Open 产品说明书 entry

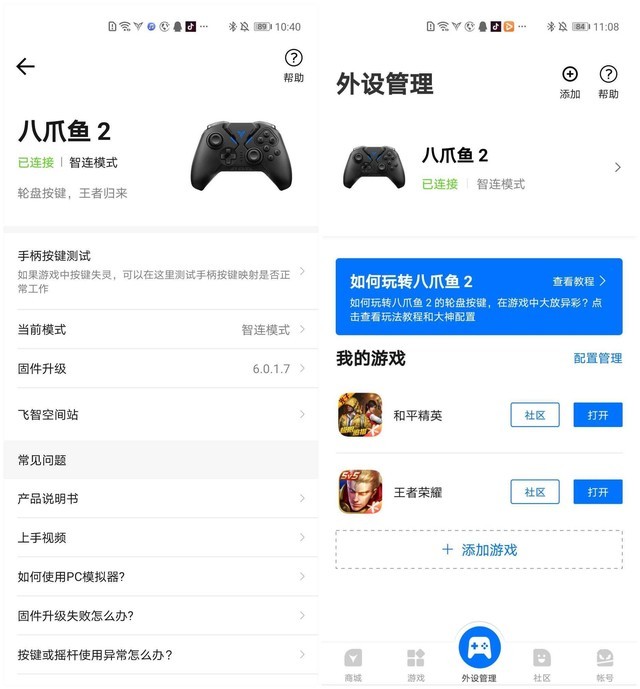click(160, 498)
